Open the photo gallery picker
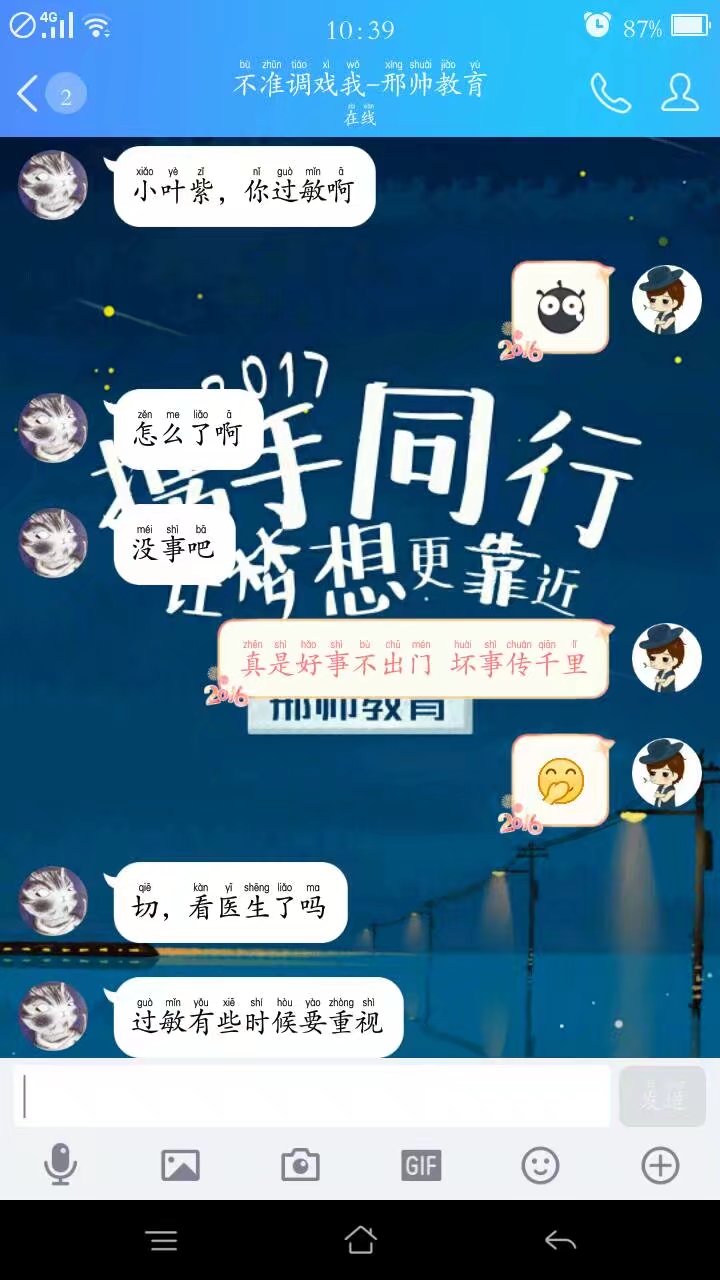Image resolution: width=720 pixels, height=1280 pixels. click(x=180, y=1165)
